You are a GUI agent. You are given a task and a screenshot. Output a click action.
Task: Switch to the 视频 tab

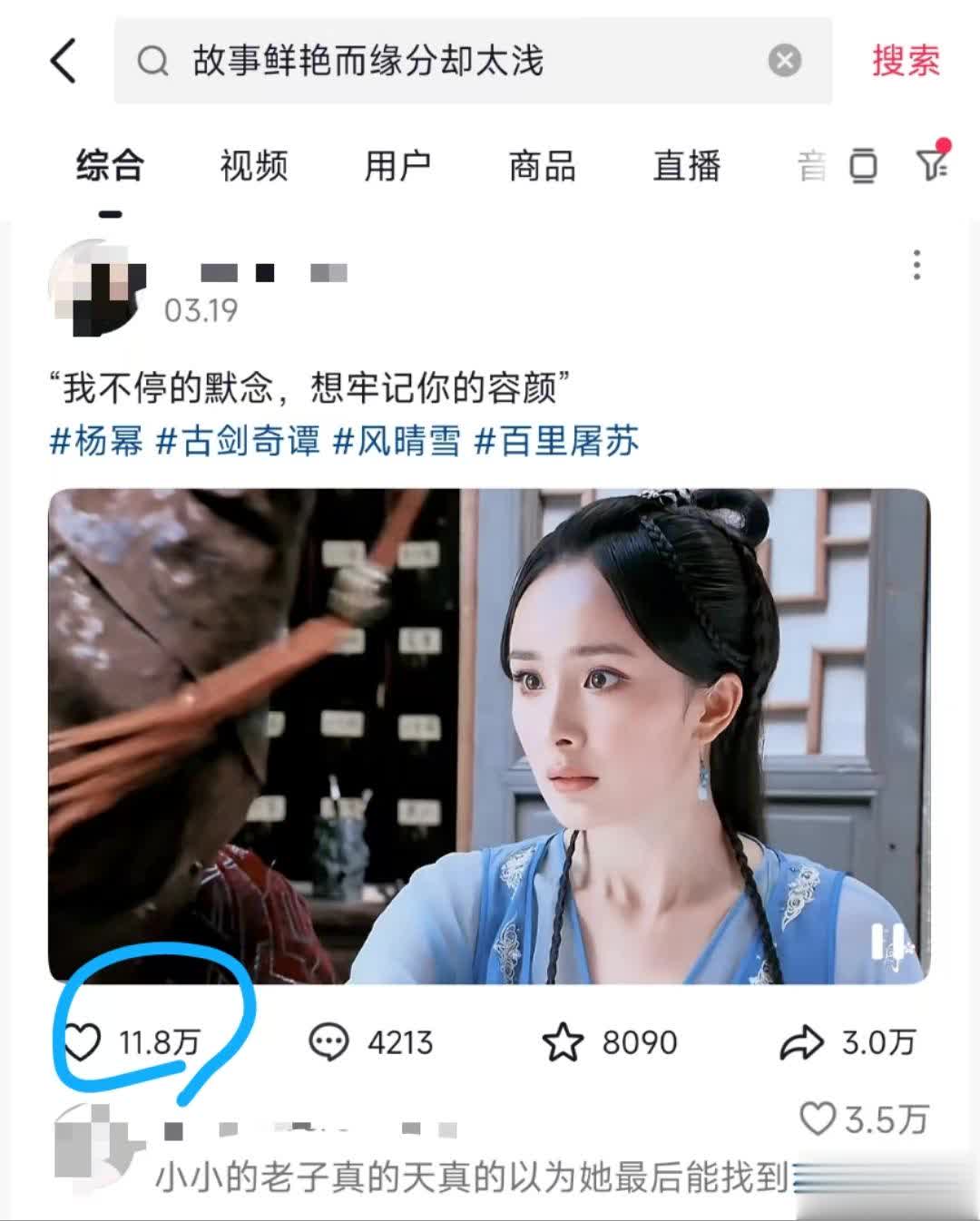click(x=253, y=166)
